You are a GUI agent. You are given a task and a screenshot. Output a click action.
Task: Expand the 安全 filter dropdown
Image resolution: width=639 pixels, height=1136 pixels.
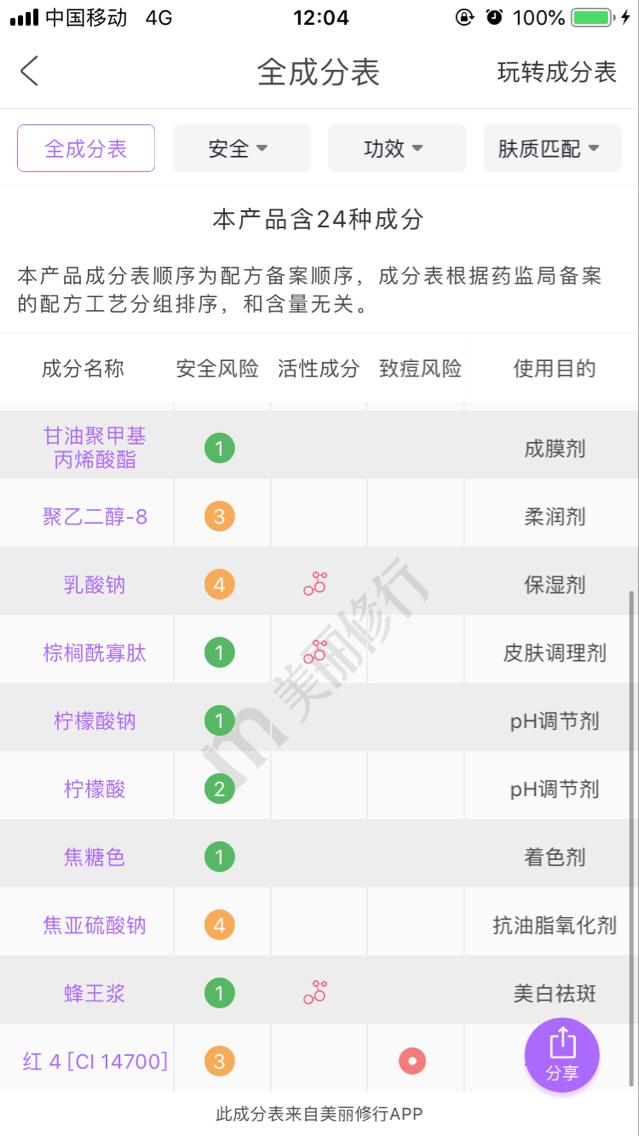pos(241,149)
